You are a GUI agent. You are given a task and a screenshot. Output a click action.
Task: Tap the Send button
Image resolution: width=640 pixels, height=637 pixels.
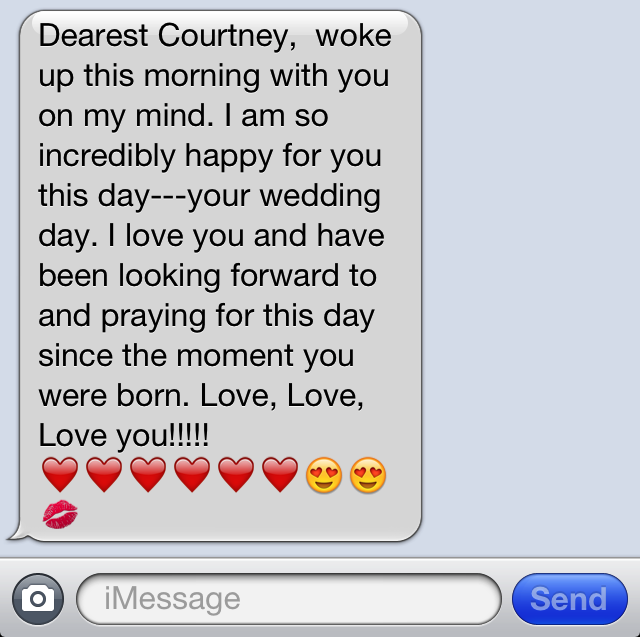click(569, 599)
